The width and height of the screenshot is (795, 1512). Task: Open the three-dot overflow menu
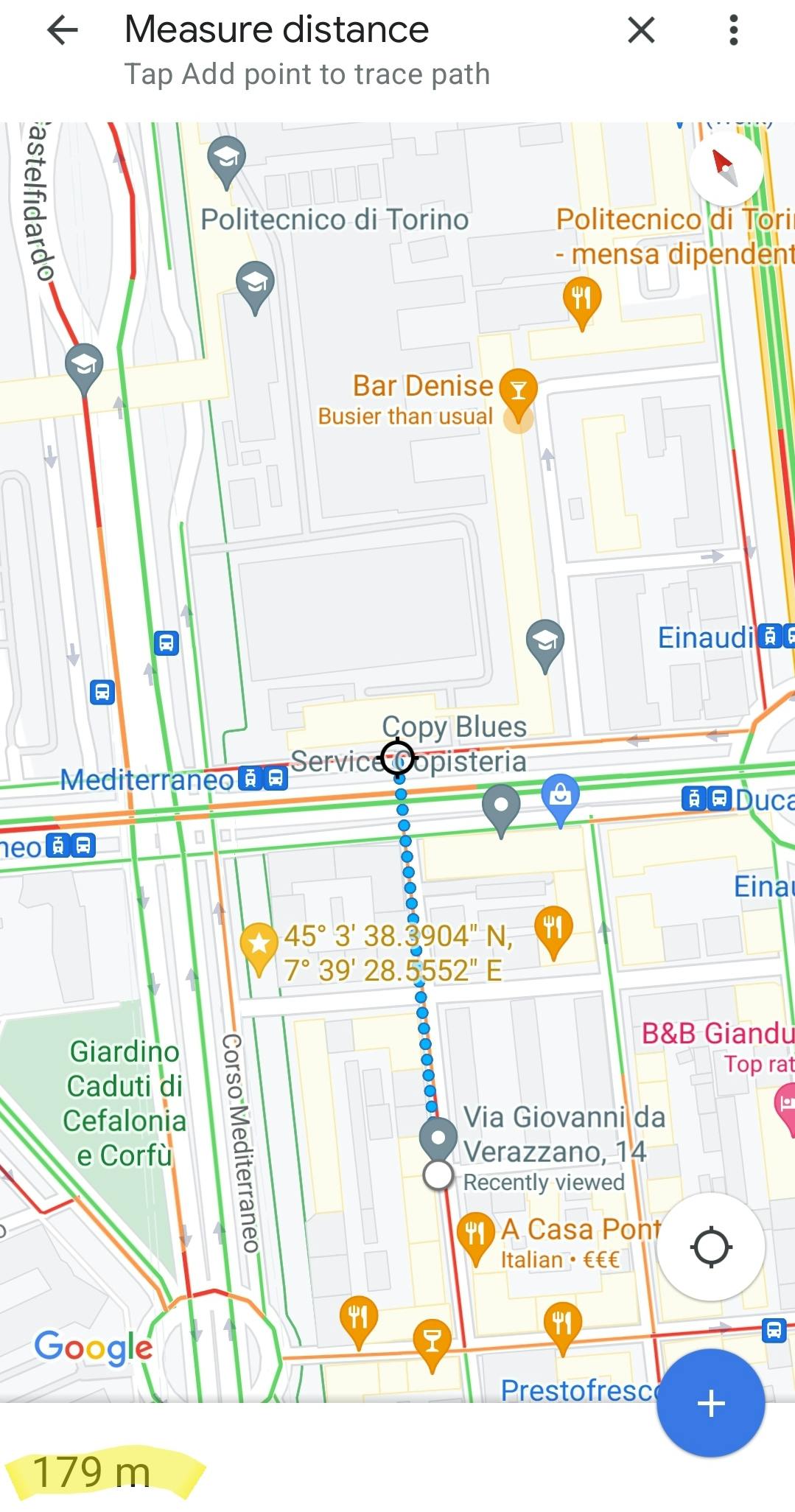coord(732,31)
